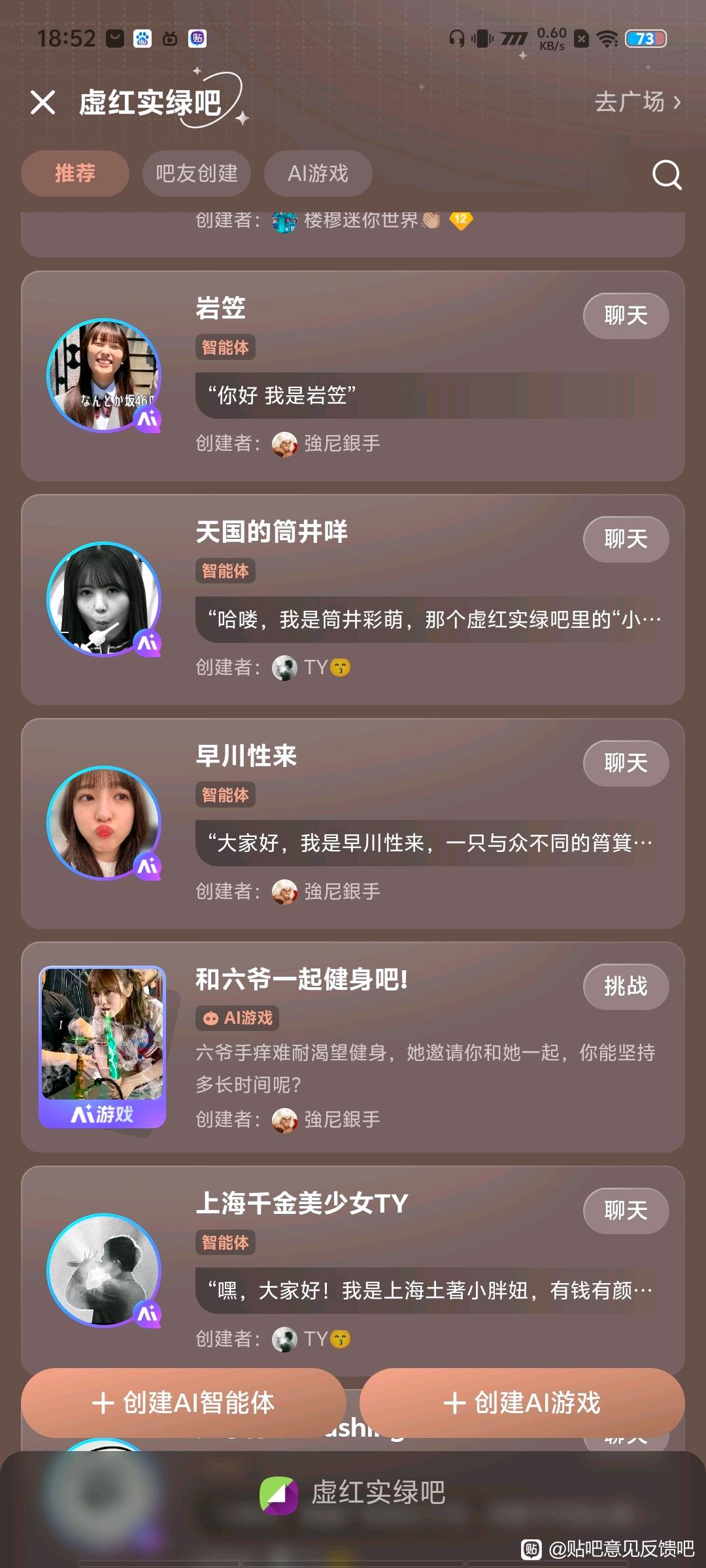
Task: Open 岩笠 agent avatar
Action: [104, 376]
